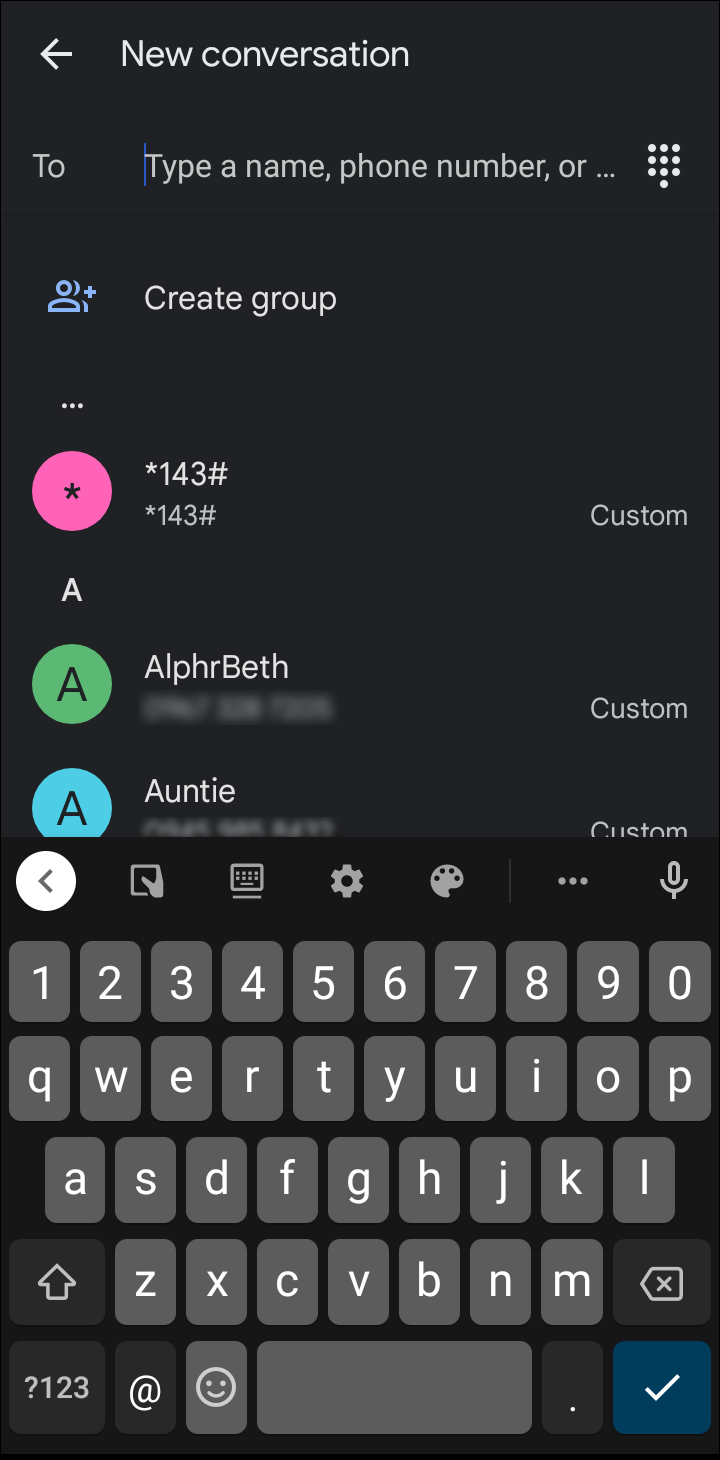Screen dimensions: 720x1460
Task: Start voice typing with the microphone
Action: tap(674, 881)
